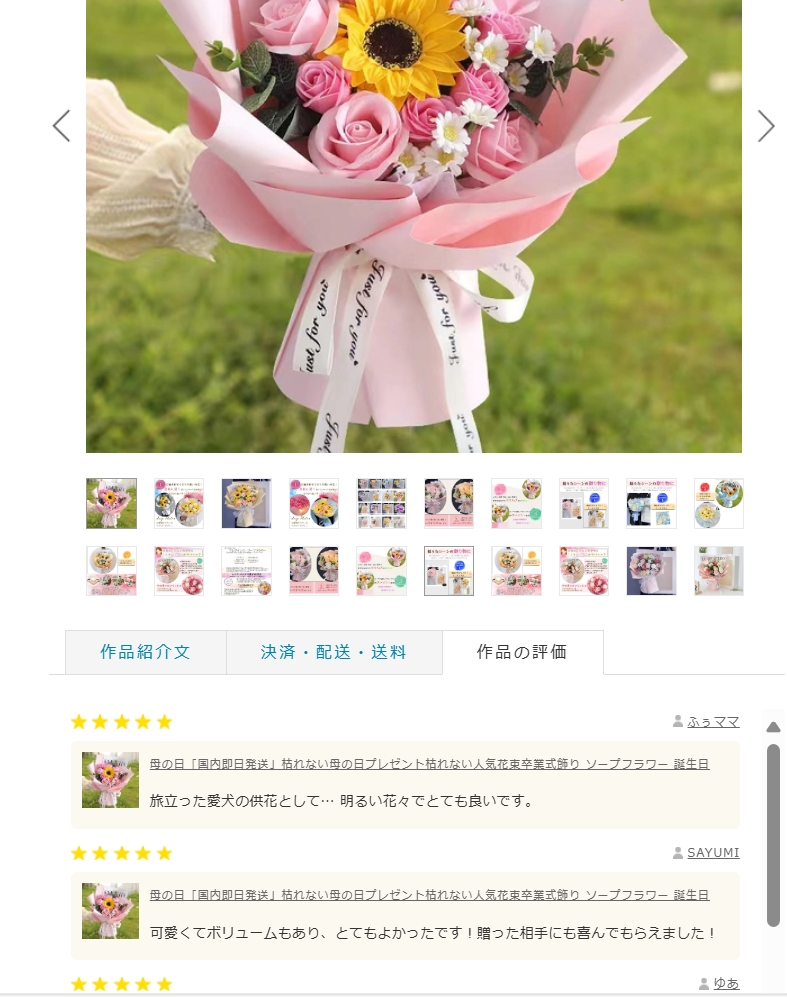Viewport: 787px width, 997px height.
Task: Select the last thumbnail in second row
Action: (x=718, y=571)
